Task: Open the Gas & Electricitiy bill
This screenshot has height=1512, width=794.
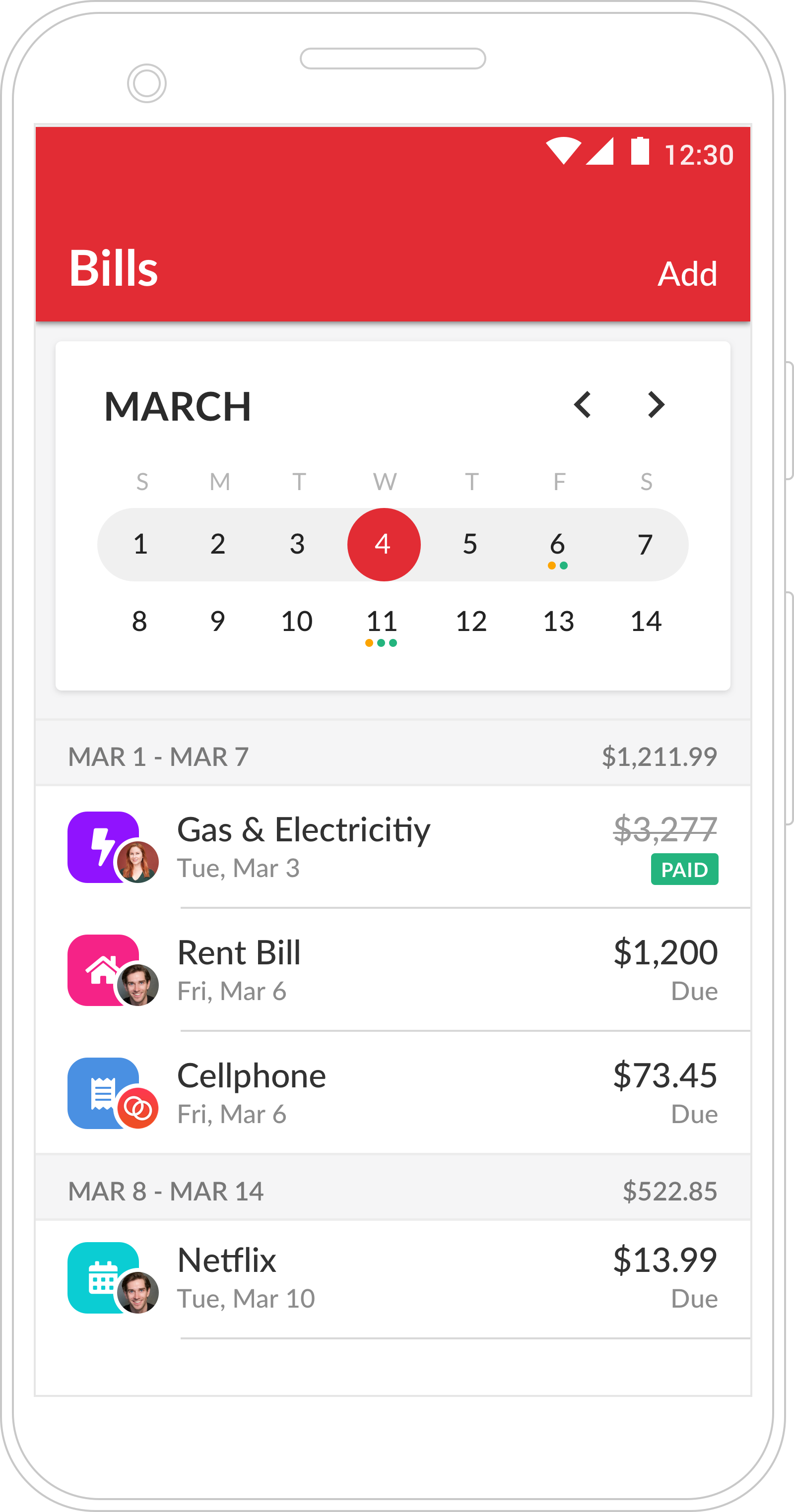Action: pos(393,847)
